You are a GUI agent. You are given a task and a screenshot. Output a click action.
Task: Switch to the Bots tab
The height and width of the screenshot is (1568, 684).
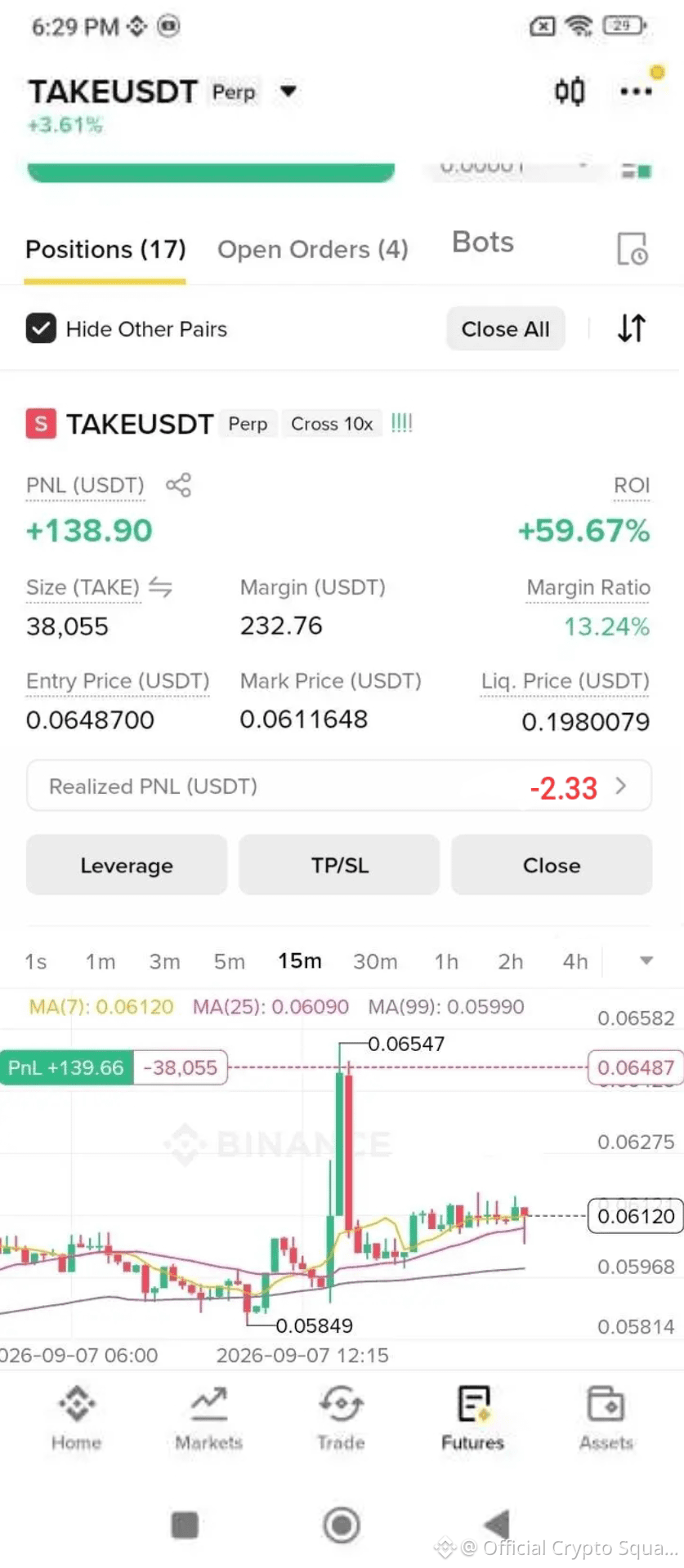click(x=483, y=243)
